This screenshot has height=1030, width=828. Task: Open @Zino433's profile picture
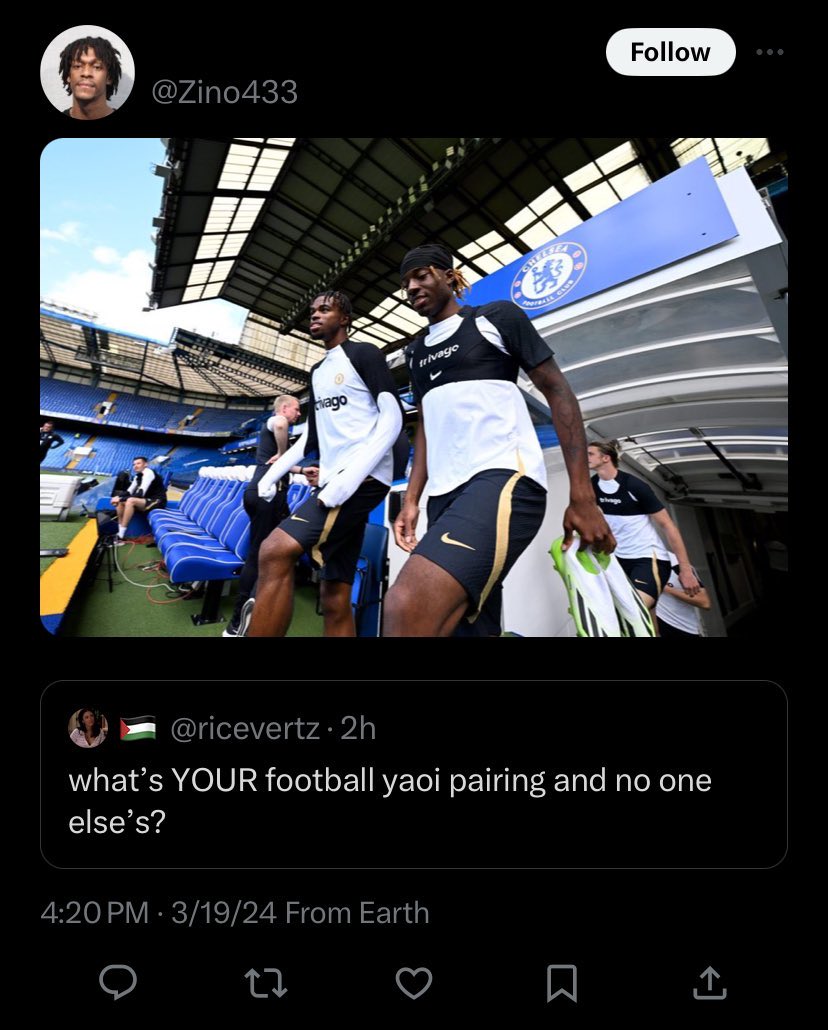(x=87, y=72)
